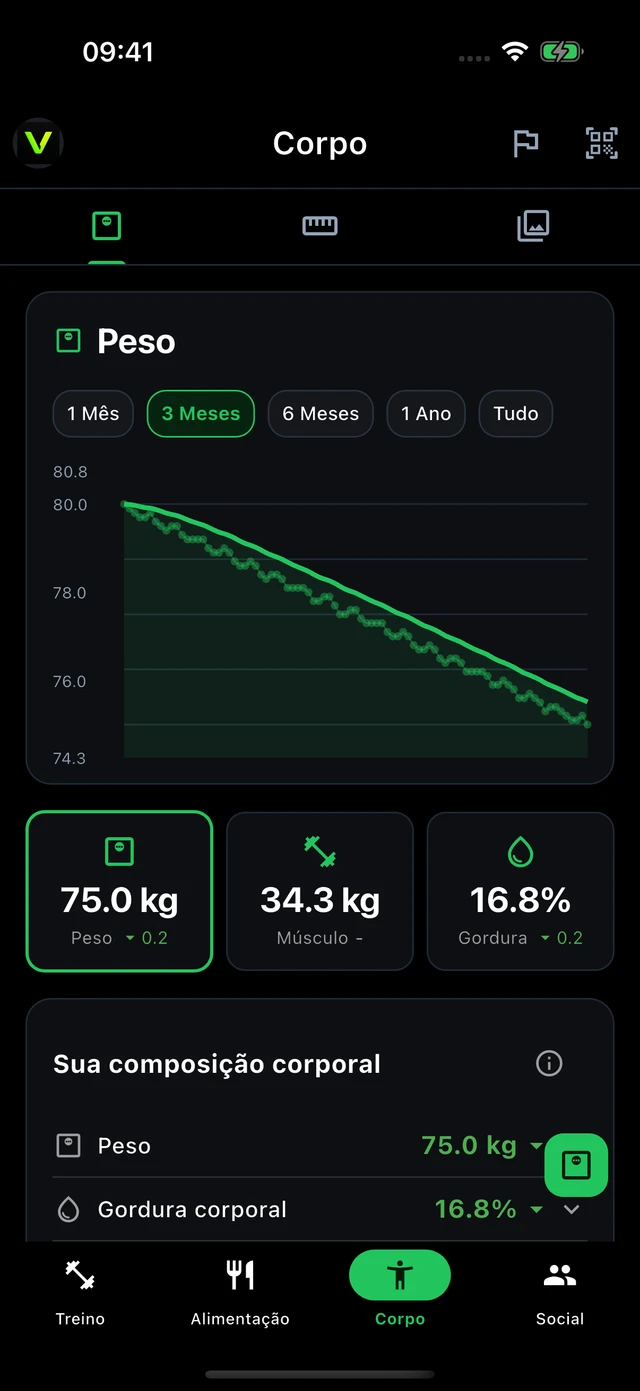Open the flag goals icon

coord(525,143)
